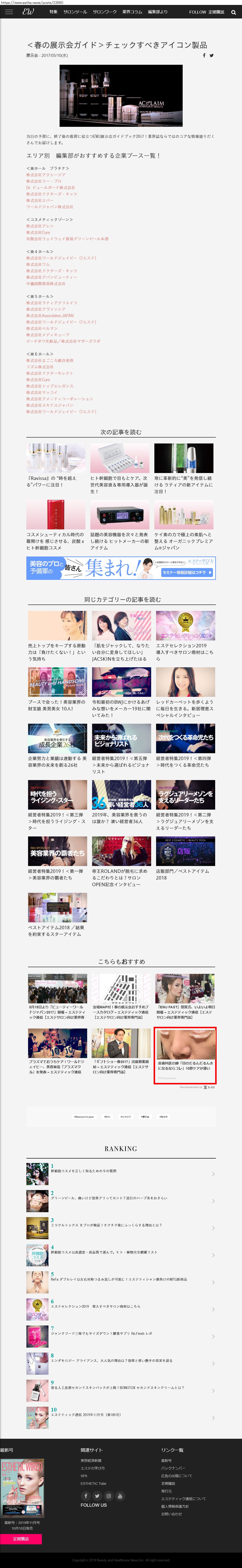242x1568 pixels.
Task: Open 業界コラム from the header
Action: [132, 12]
